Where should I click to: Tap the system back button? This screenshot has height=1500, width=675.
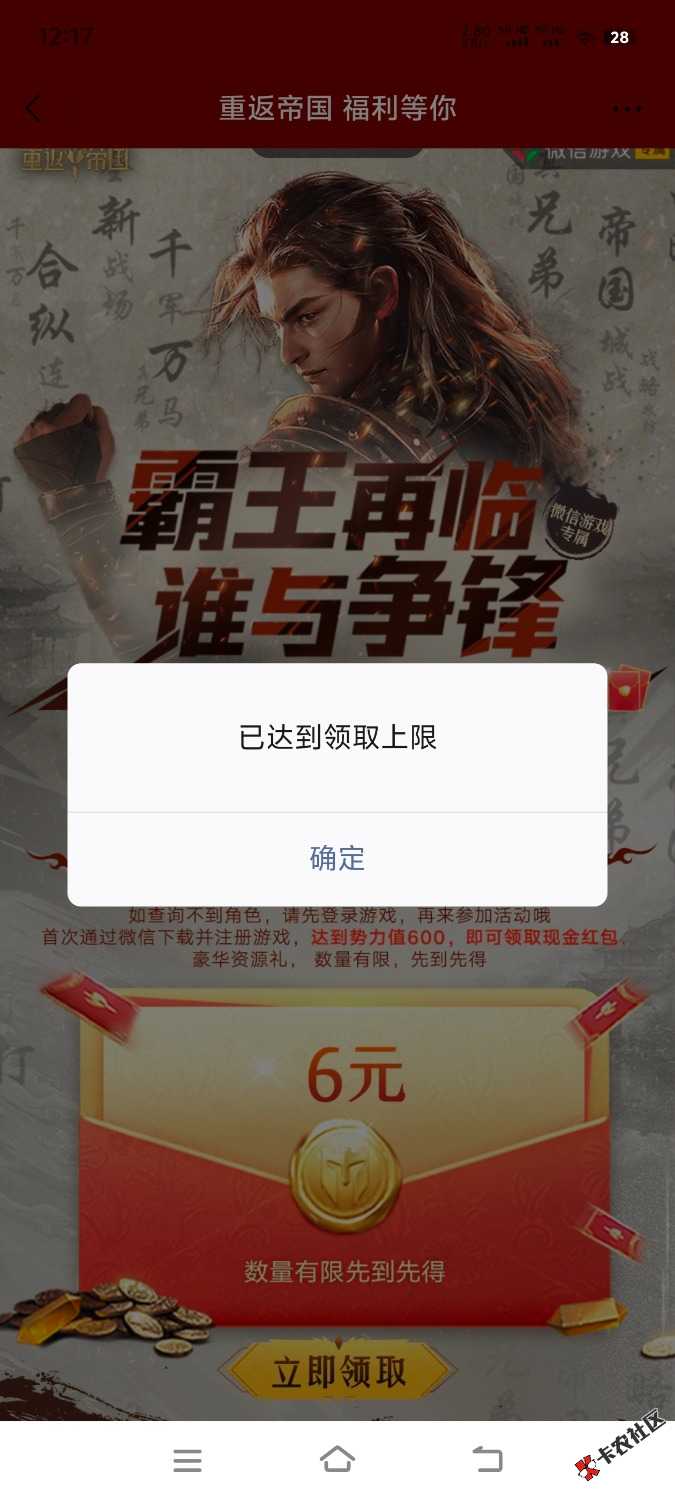pos(487,1460)
